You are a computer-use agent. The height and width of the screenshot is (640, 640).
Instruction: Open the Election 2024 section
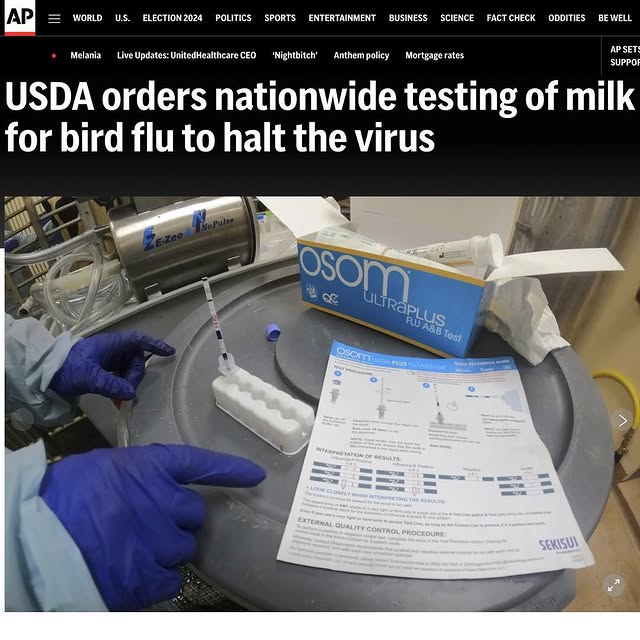[173, 18]
